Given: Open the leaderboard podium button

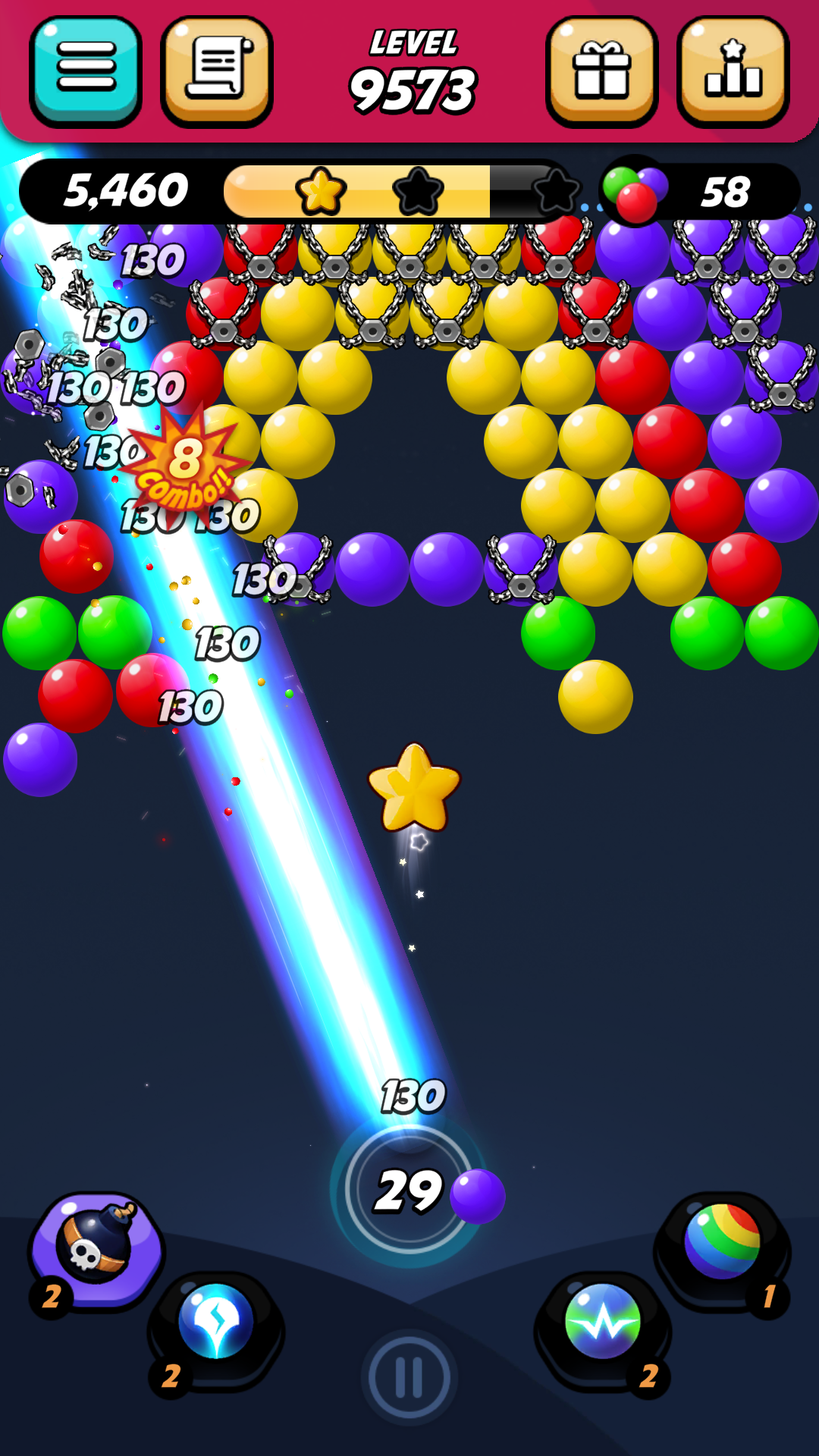Looking at the screenshot, I should click(733, 72).
